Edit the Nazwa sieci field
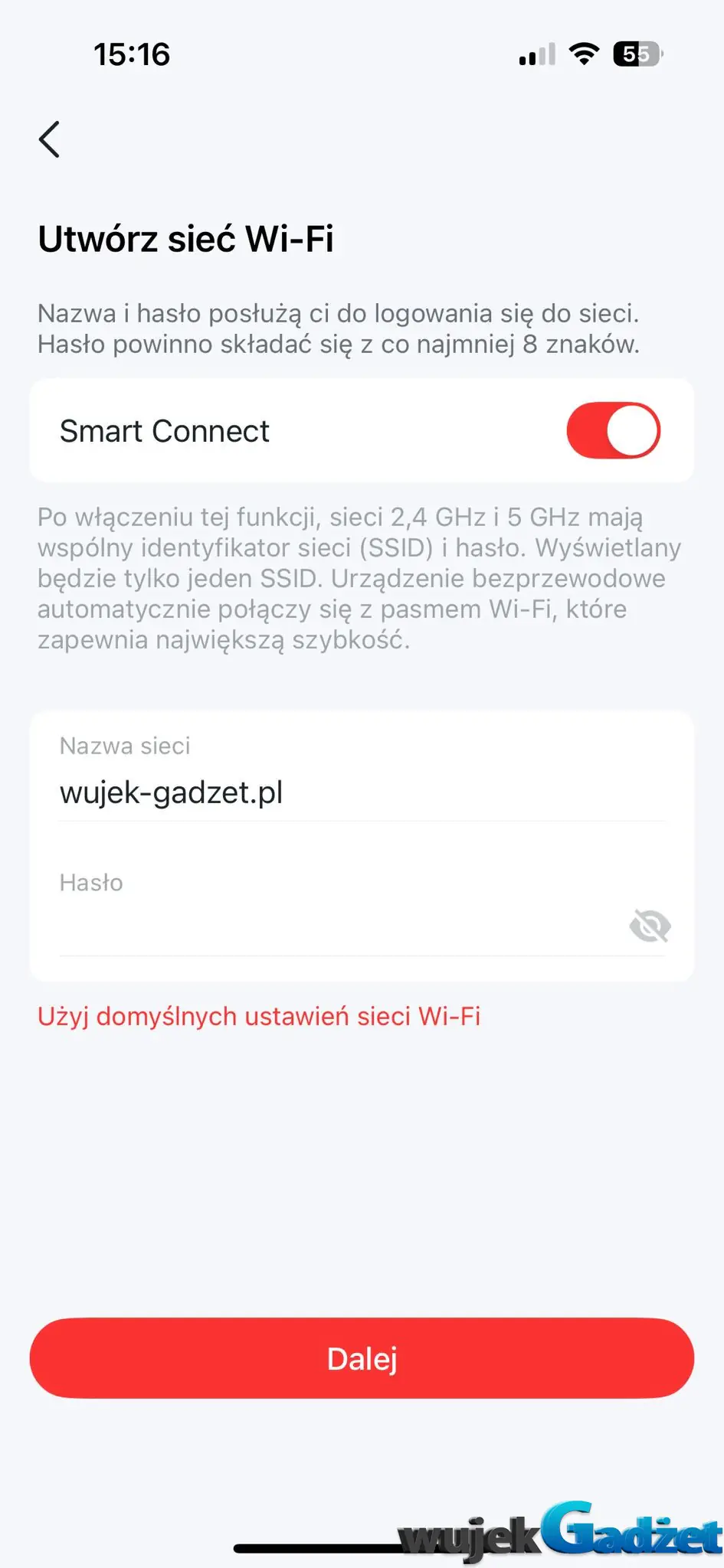 pos(362,792)
